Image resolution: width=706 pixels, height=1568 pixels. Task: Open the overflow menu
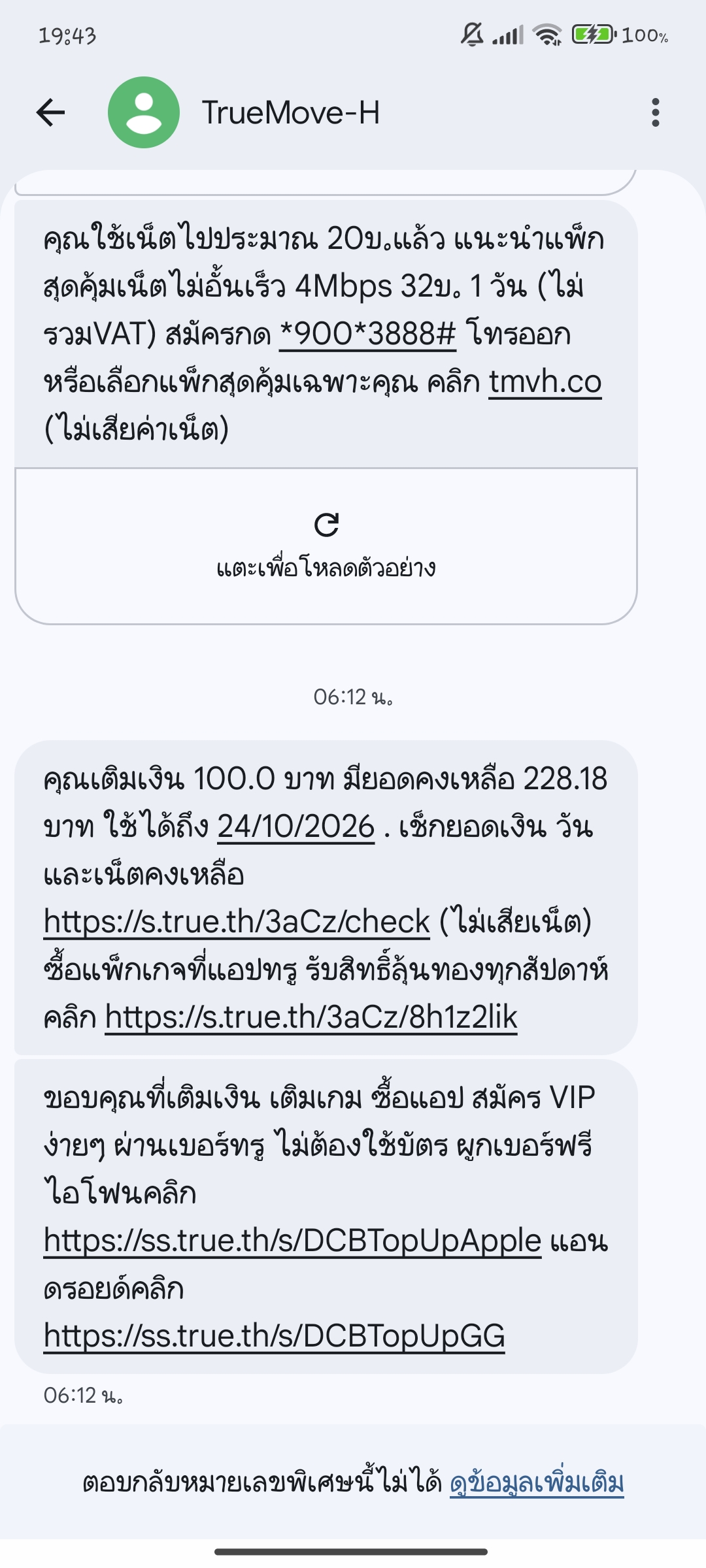[655, 112]
